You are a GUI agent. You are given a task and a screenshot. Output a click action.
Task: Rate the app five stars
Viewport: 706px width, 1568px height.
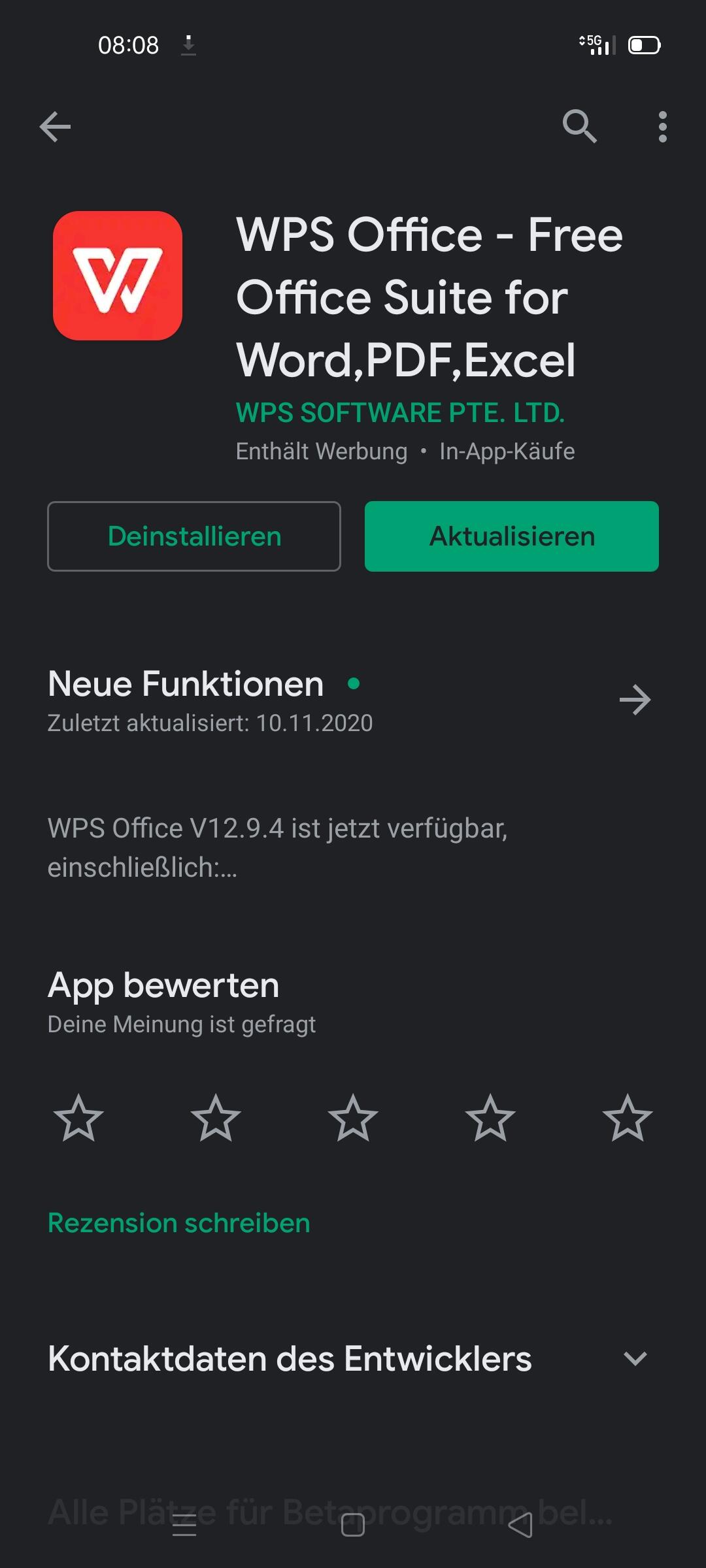628,1118
